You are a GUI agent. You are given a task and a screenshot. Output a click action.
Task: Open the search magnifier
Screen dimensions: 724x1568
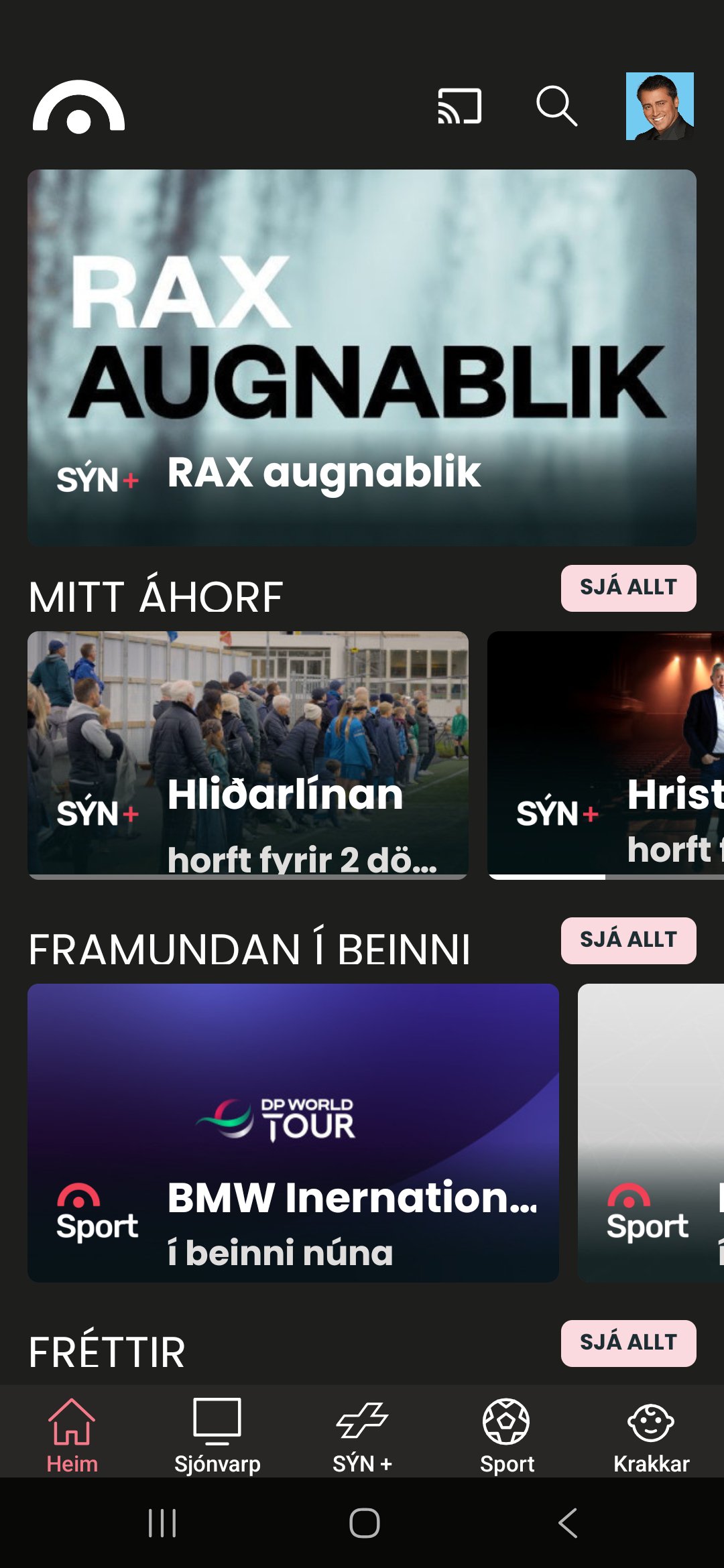[556, 106]
